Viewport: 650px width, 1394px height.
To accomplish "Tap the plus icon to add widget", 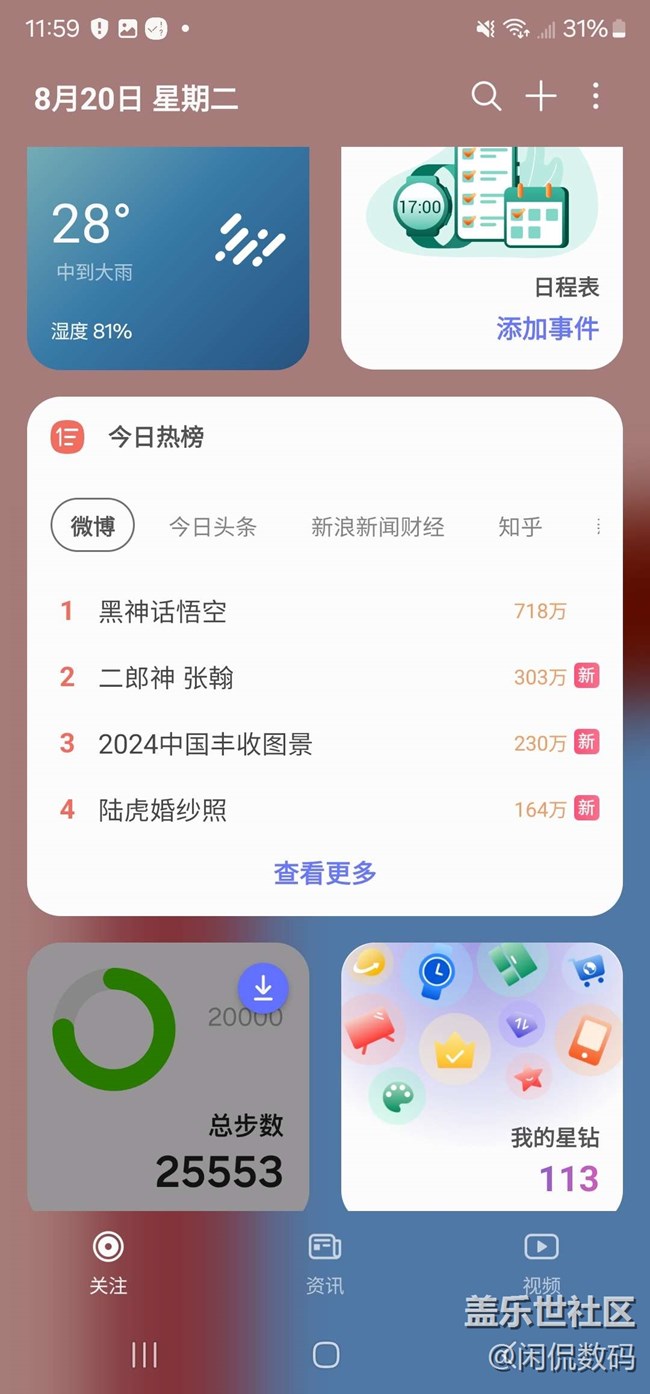I will pyautogui.click(x=541, y=96).
